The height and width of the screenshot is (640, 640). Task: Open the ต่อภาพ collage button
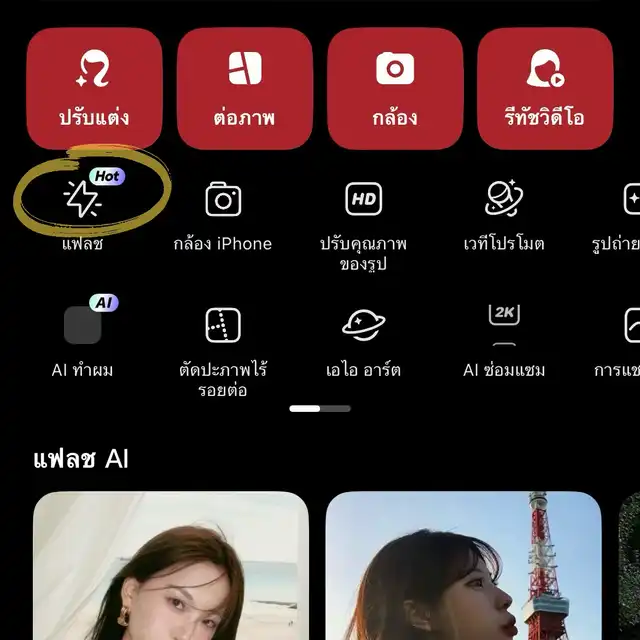(245, 89)
